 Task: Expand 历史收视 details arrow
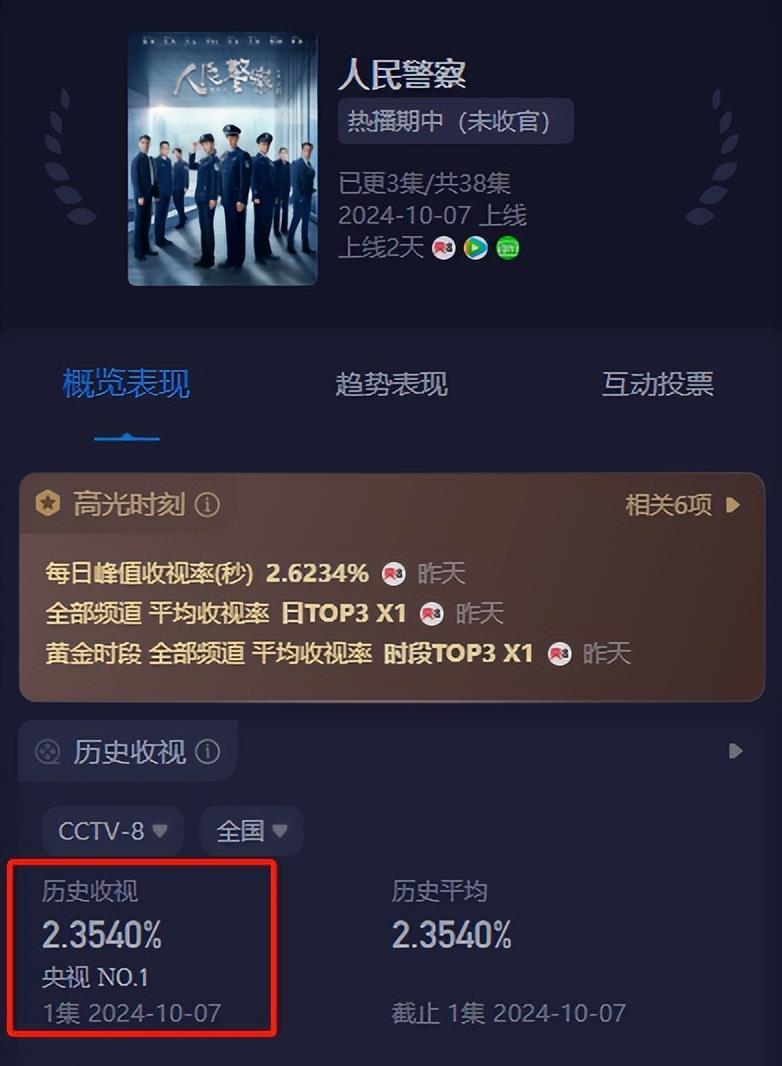coord(736,751)
